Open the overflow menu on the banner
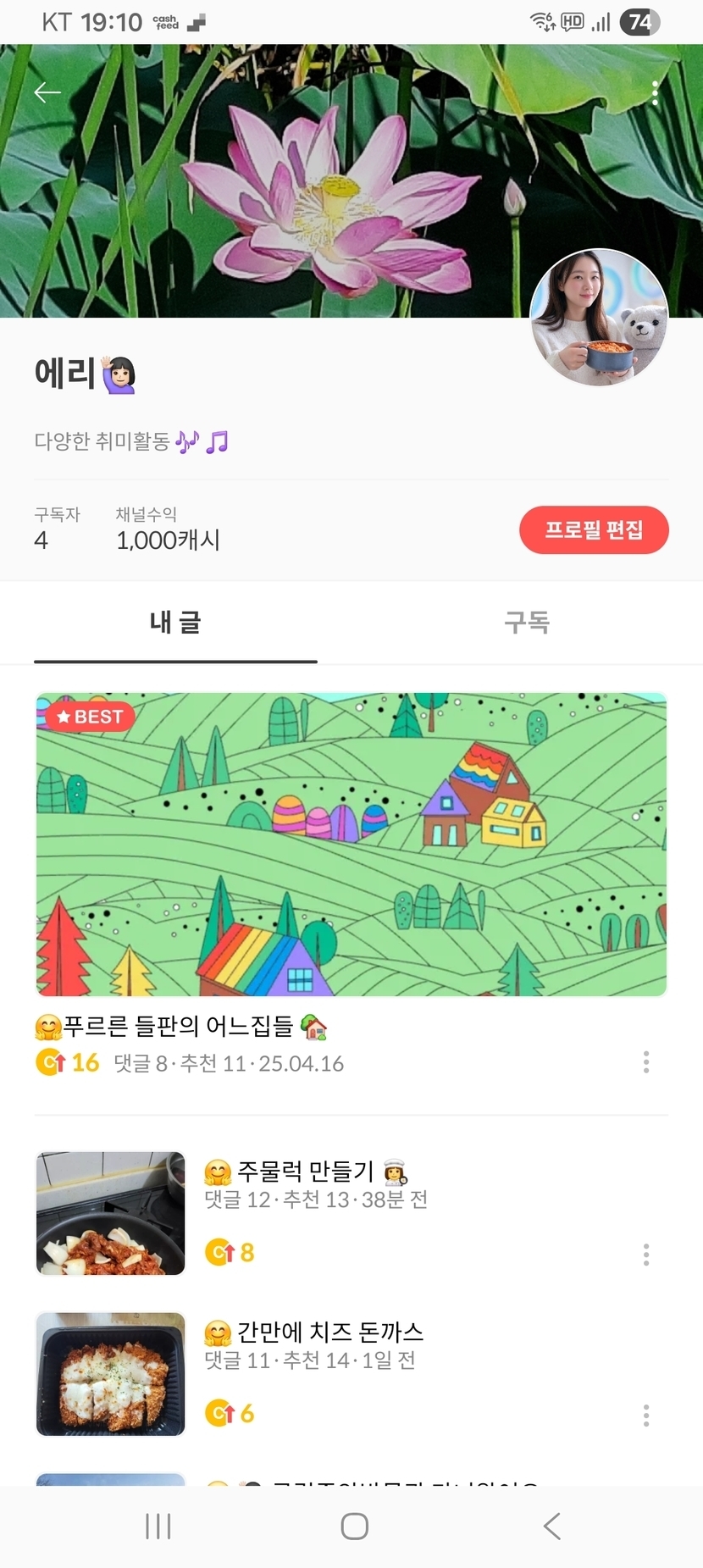The height and width of the screenshot is (1568, 703). [x=655, y=93]
